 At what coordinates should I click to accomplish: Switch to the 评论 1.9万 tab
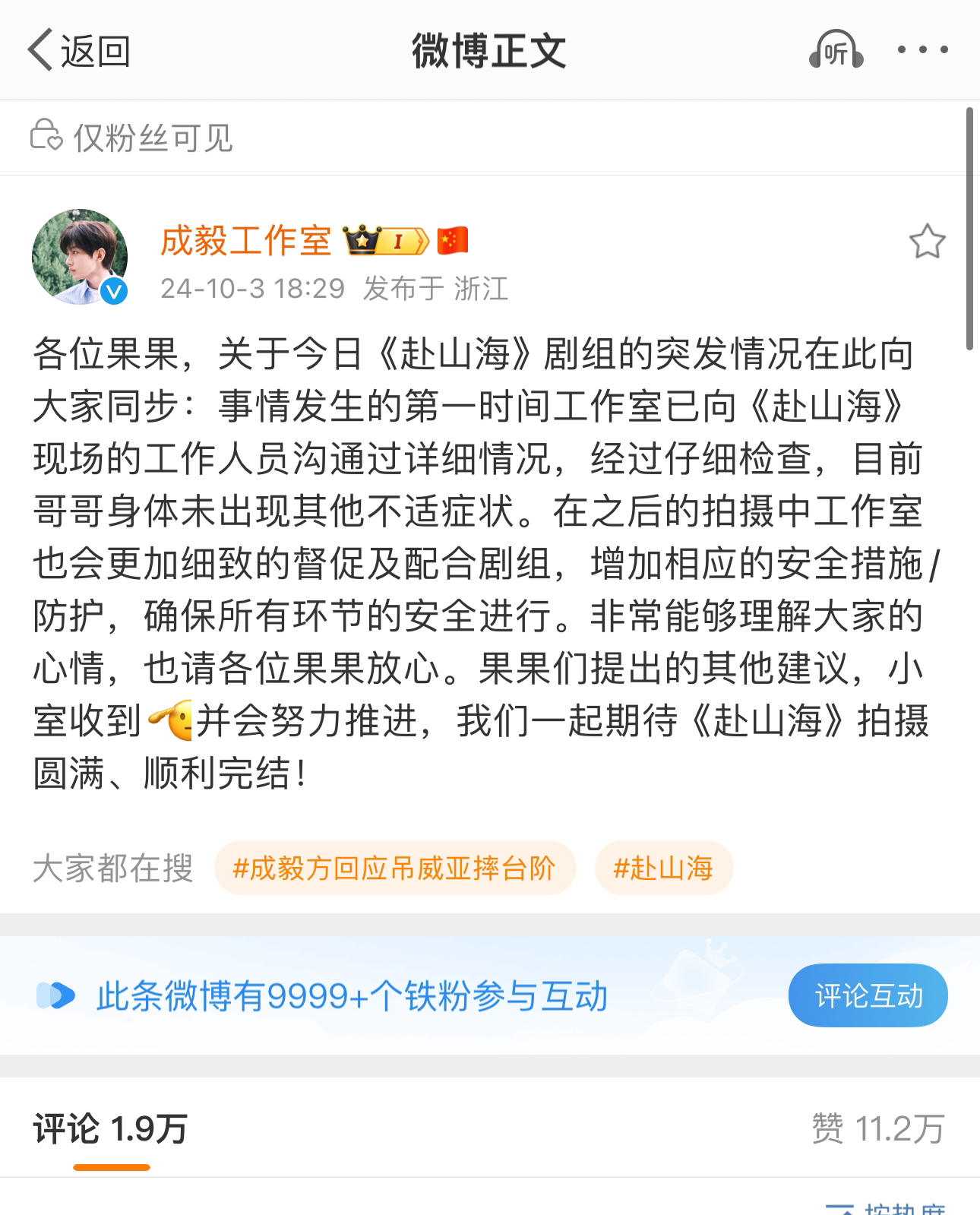coord(111,1129)
